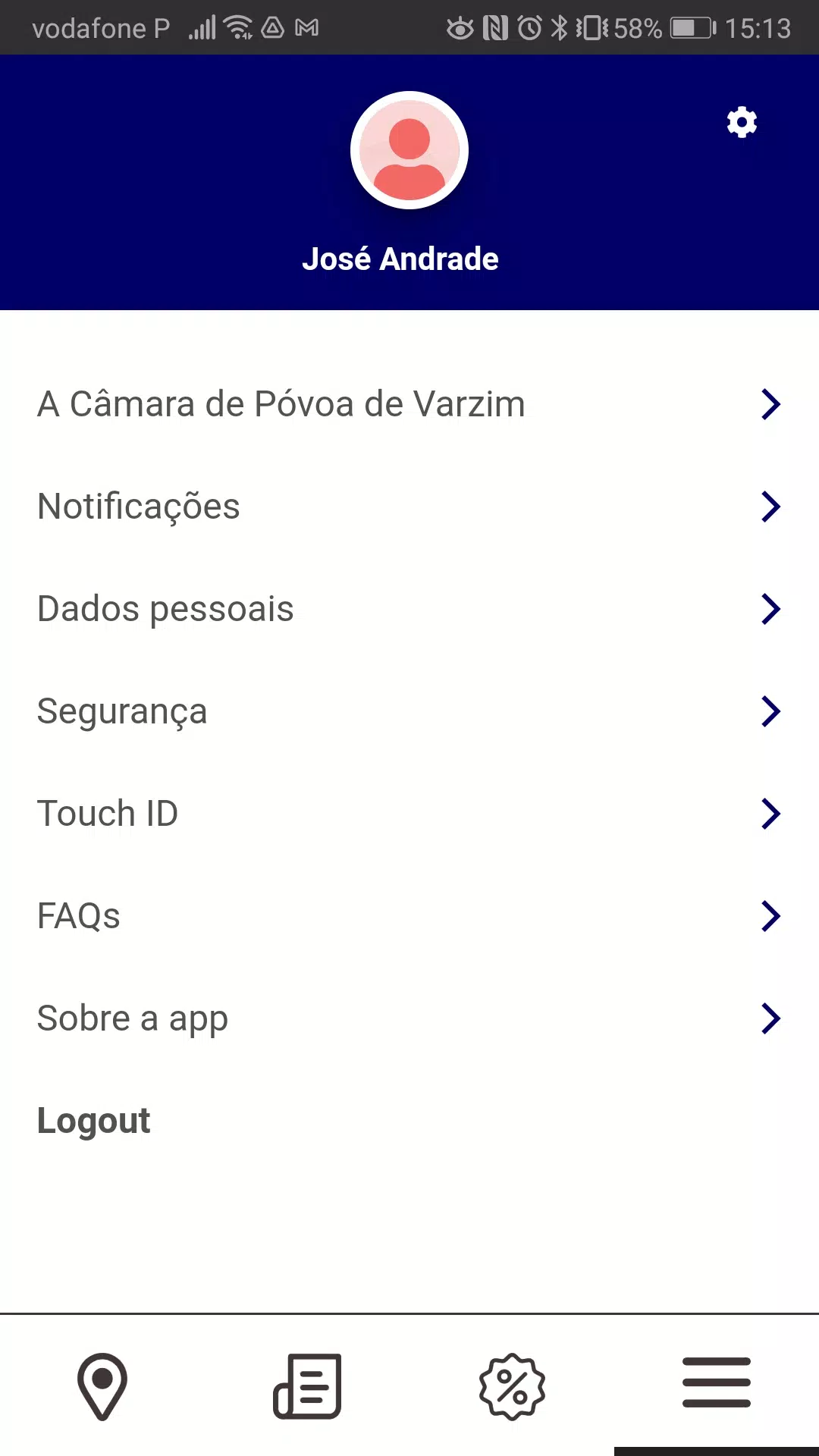Image resolution: width=819 pixels, height=1456 pixels.
Task: Open the settings gear icon
Action: (x=742, y=122)
